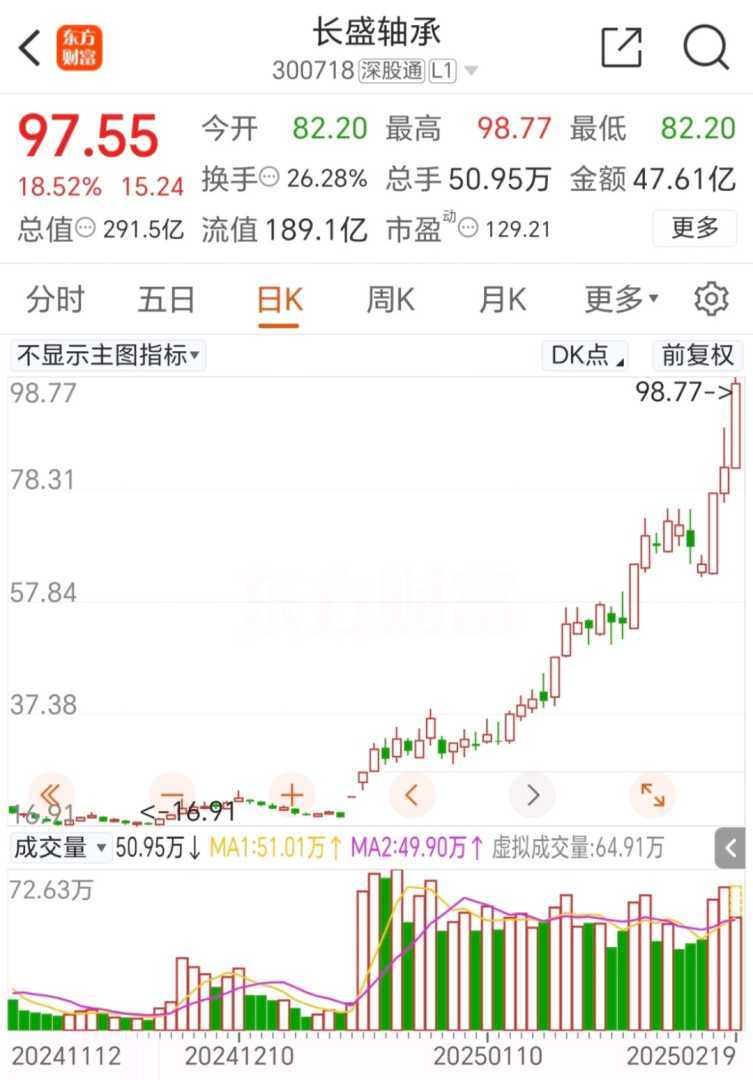Expand the 更多 chart period dropdown

coord(621,299)
